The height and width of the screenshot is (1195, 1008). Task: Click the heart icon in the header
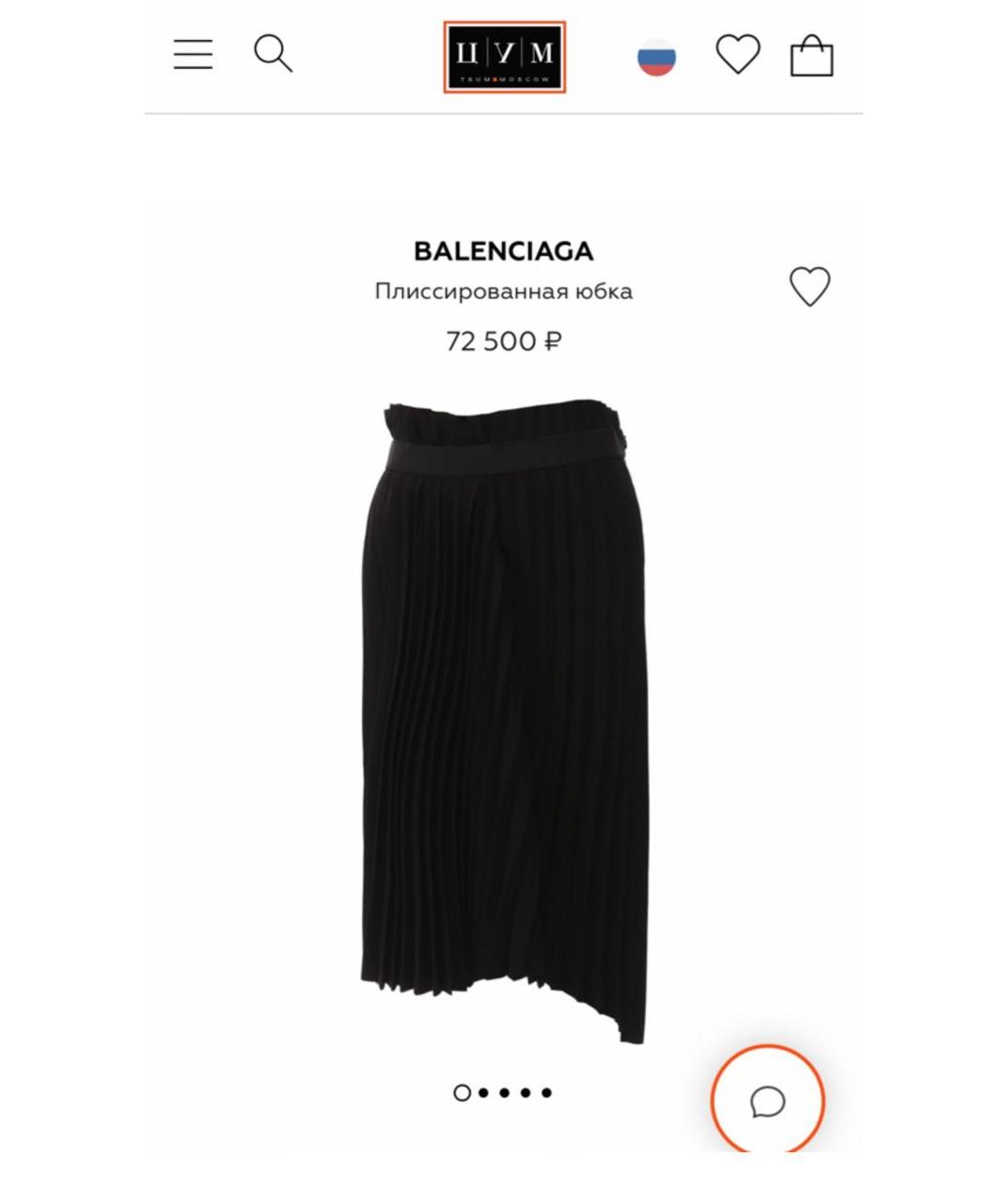click(738, 54)
